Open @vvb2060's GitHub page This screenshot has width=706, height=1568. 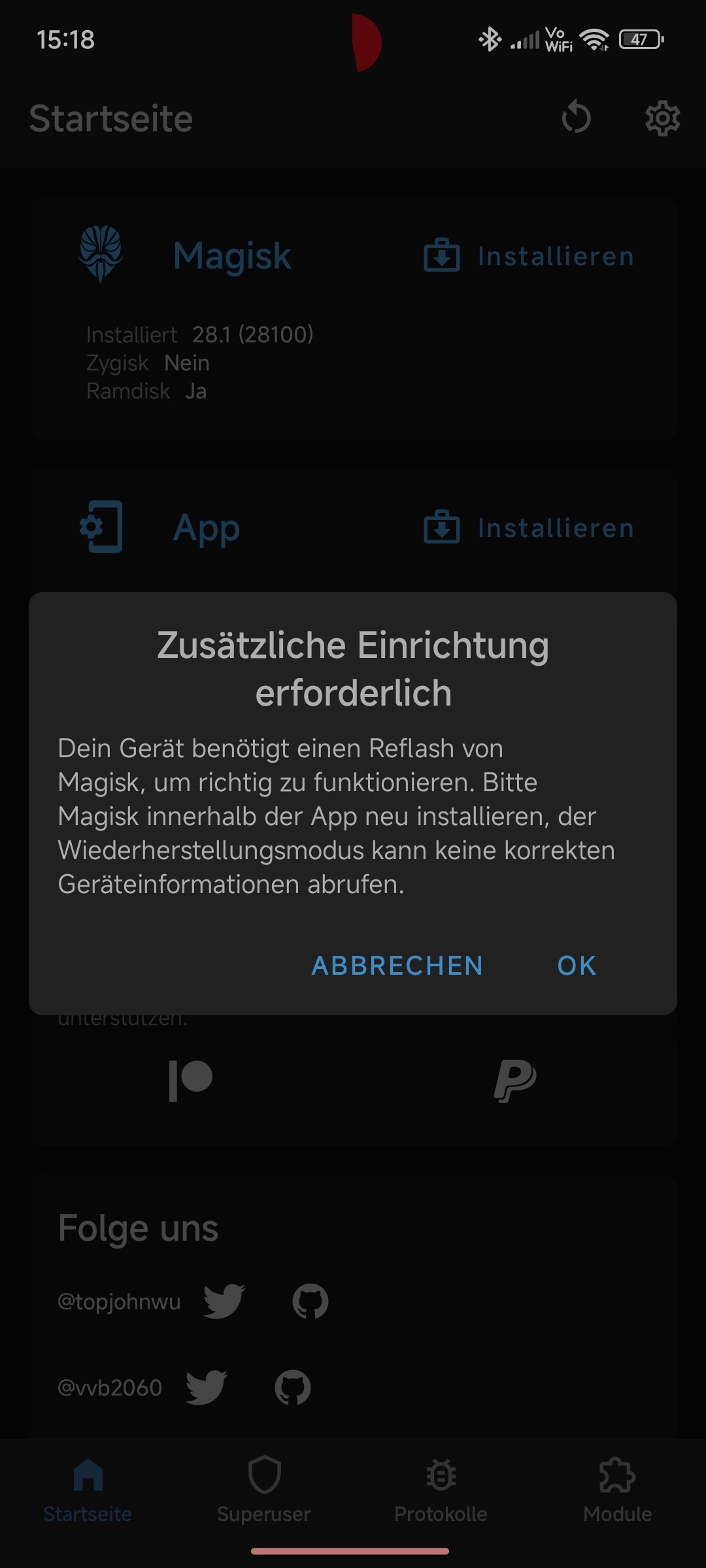tap(293, 1388)
